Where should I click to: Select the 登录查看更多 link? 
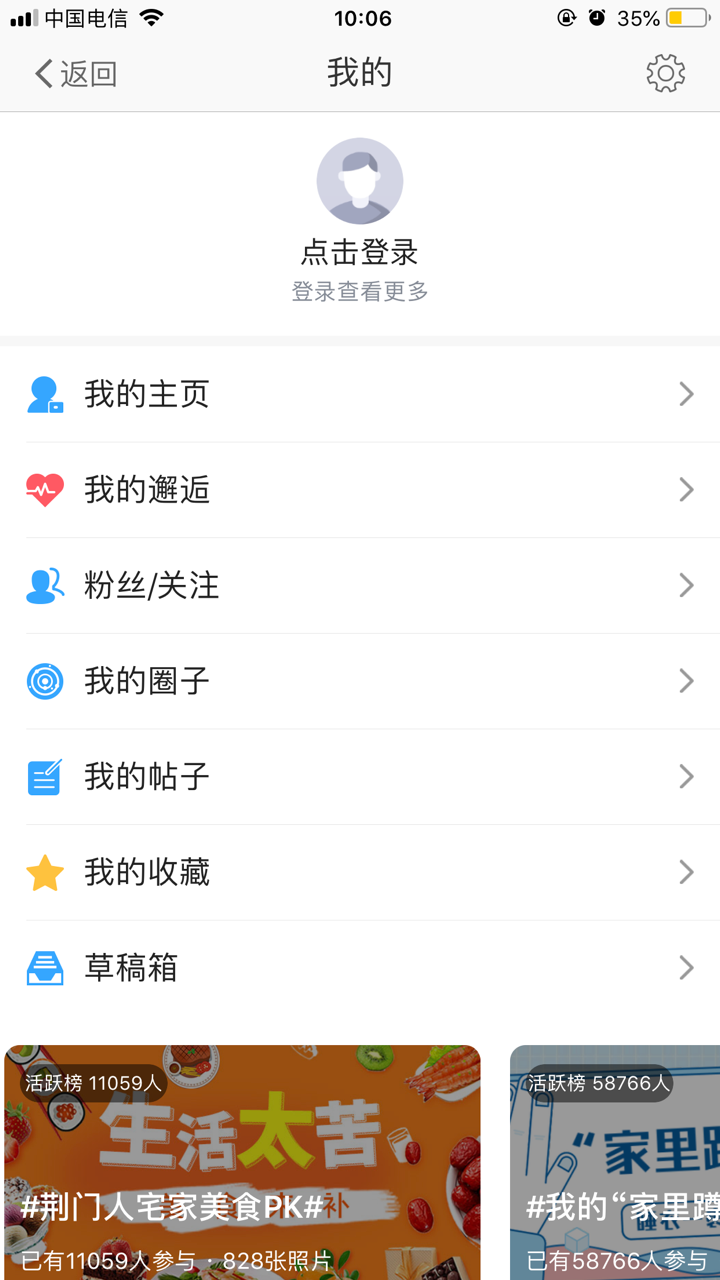pyautogui.click(x=359, y=291)
